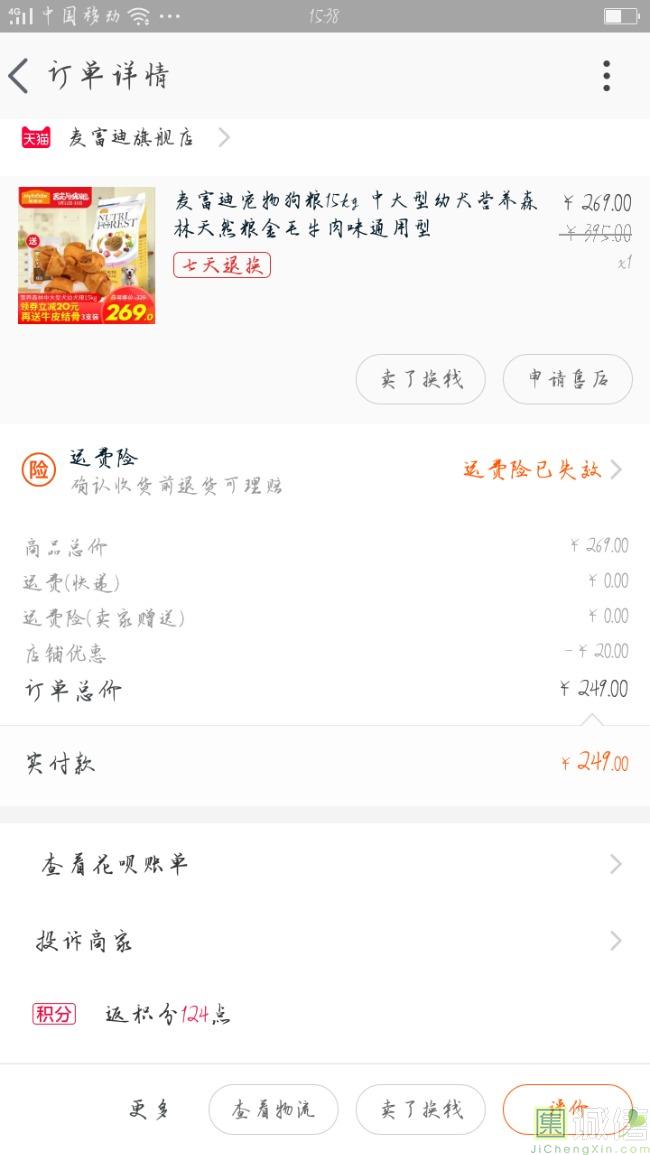
Task: Go back from 订单详情 page
Action: [x=20, y=76]
